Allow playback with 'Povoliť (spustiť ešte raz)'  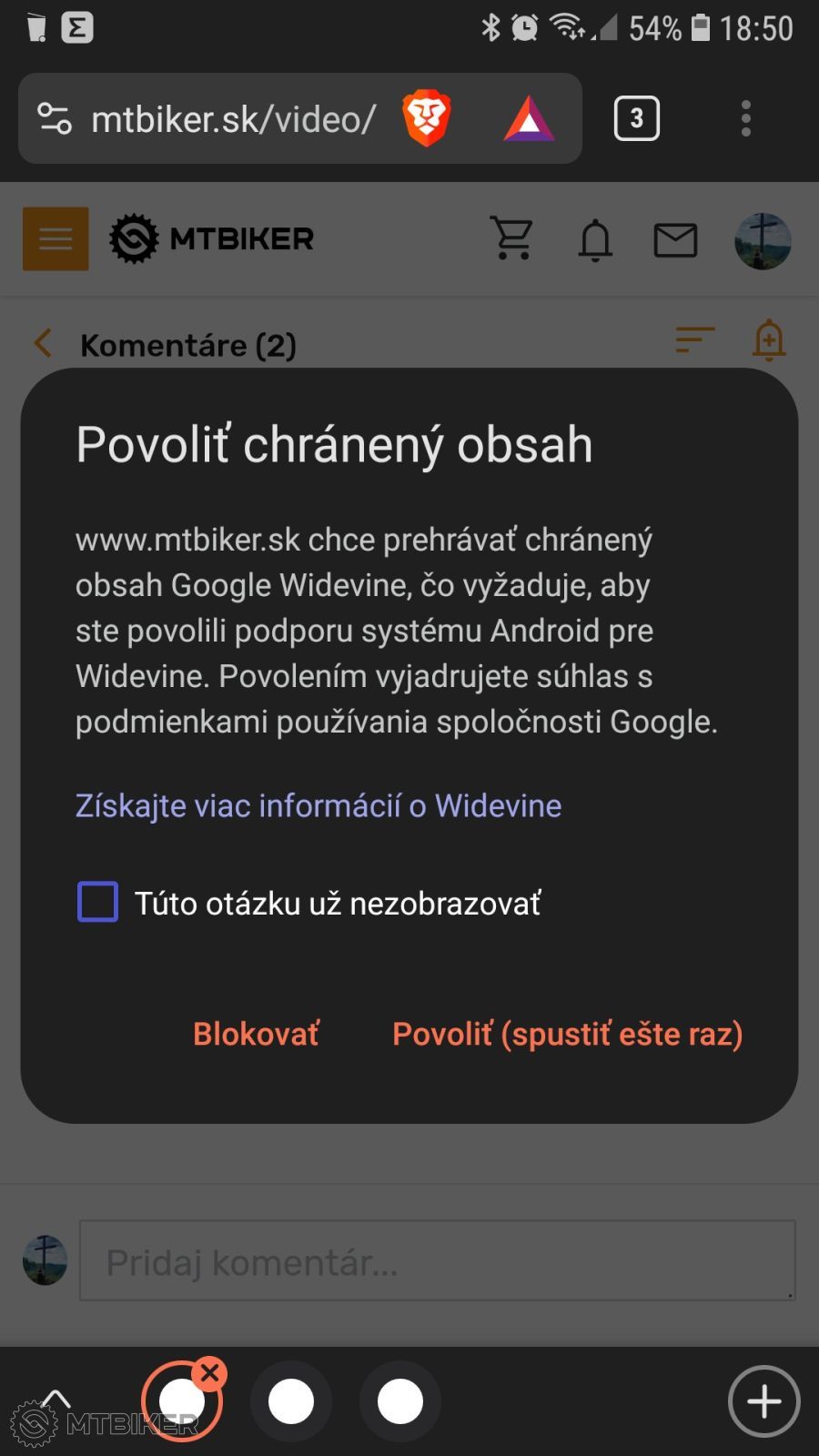pos(567,1033)
